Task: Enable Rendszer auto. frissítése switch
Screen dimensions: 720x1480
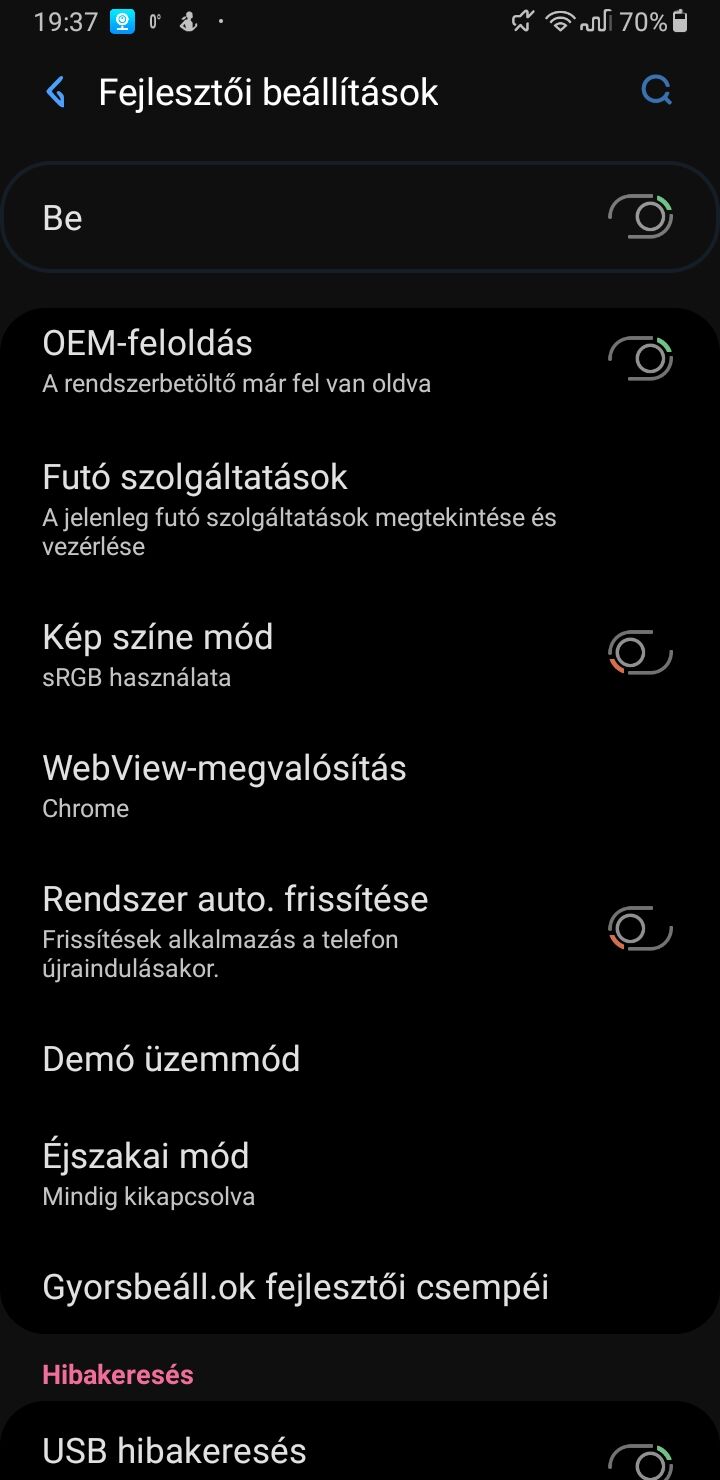Action: [x=640, y=929]
